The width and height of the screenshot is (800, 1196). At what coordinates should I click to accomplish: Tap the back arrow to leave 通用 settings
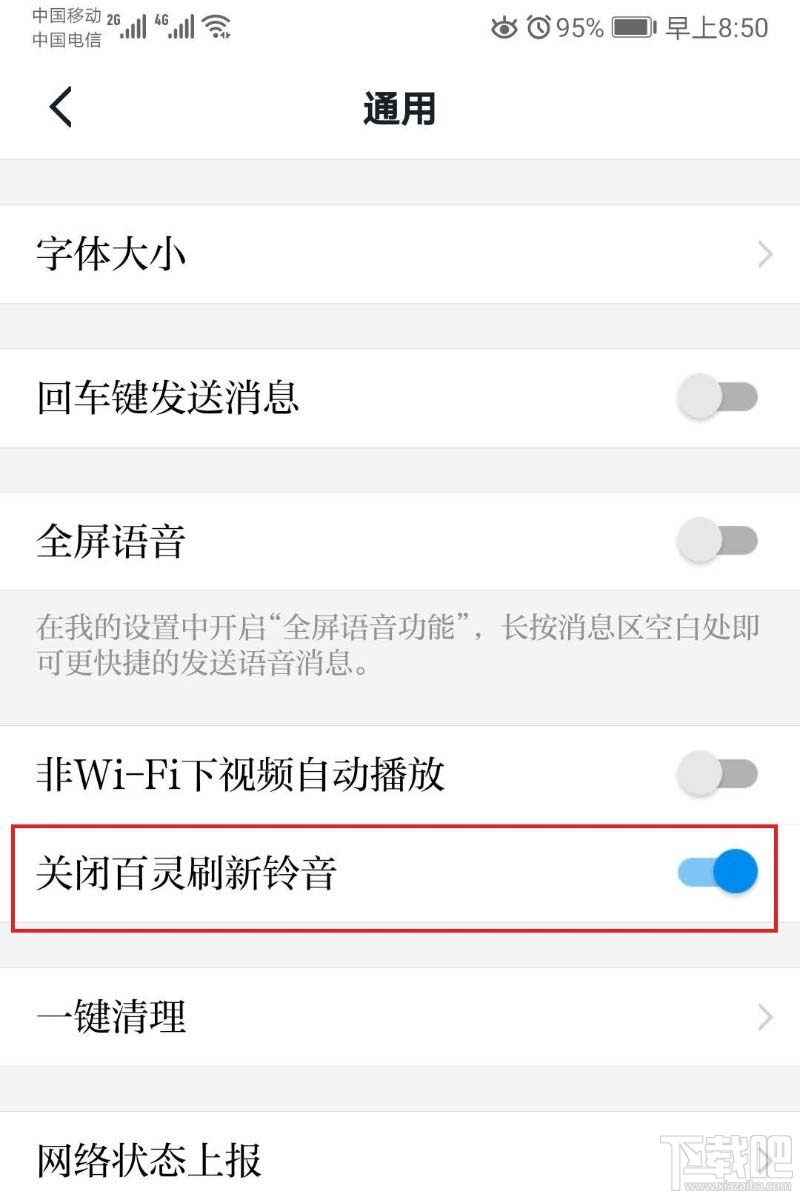pos(59,106)
